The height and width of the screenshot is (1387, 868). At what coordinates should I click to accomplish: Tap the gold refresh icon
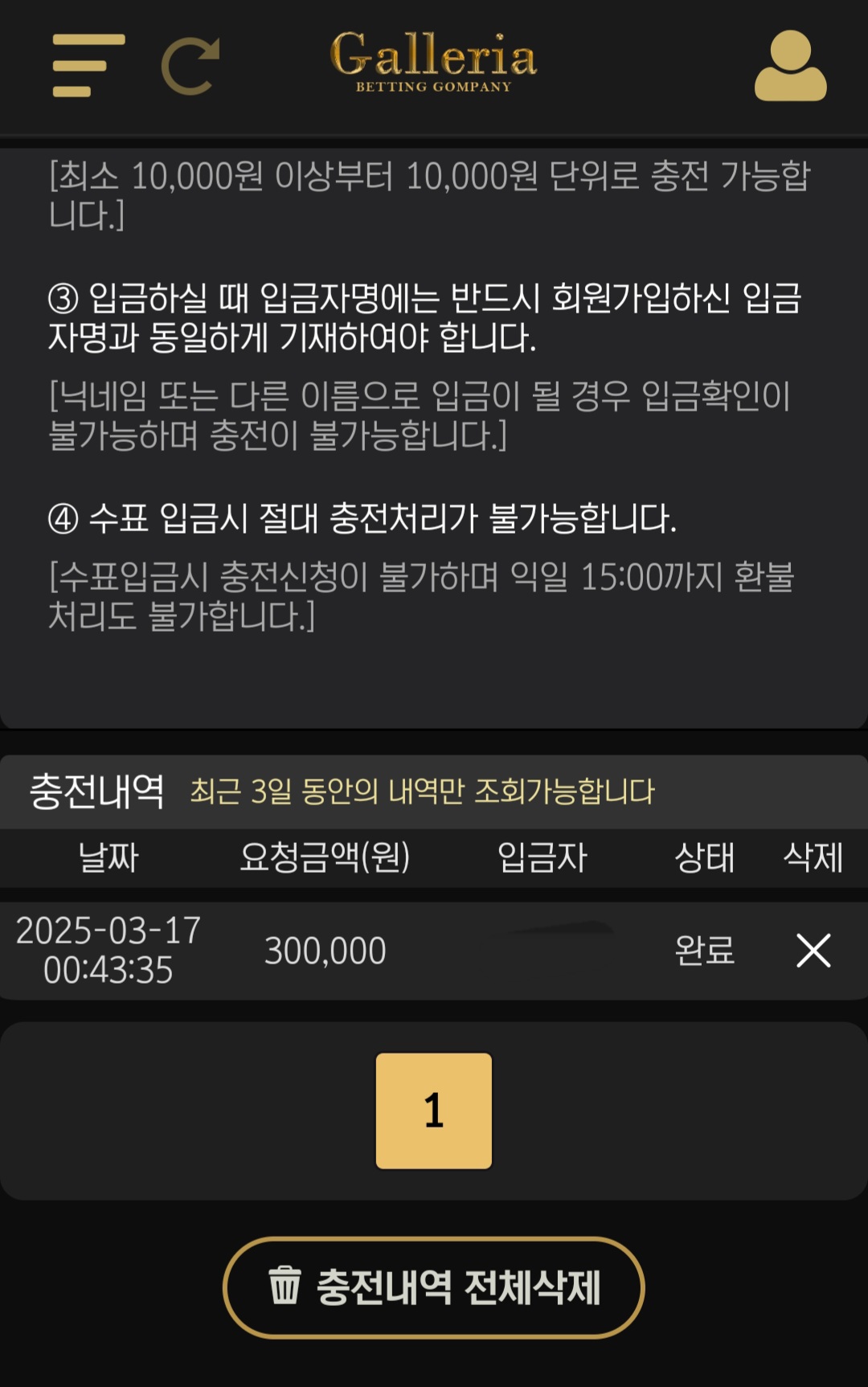190,66
